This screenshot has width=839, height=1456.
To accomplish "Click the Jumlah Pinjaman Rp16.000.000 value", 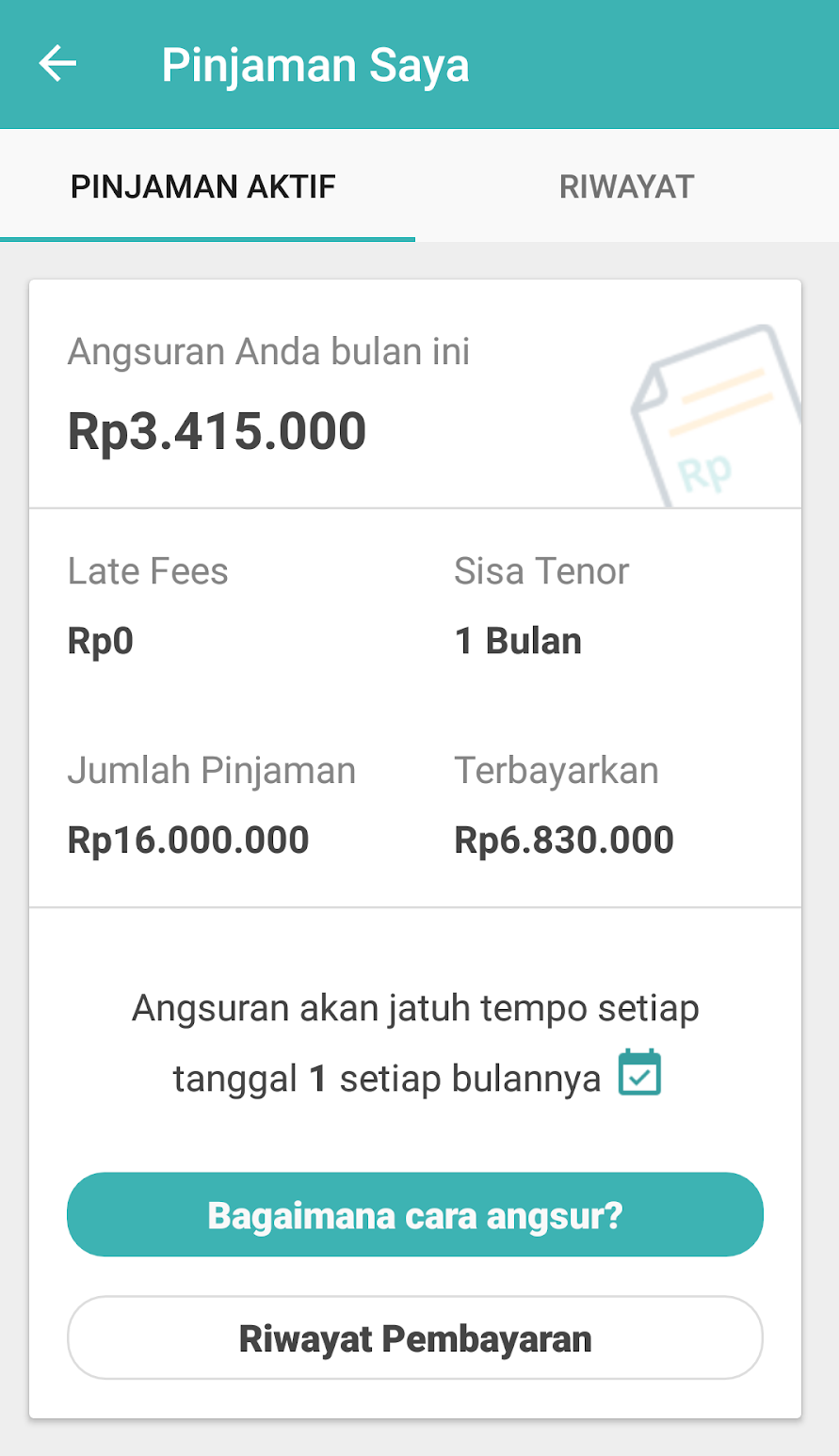I will (187, 840).
